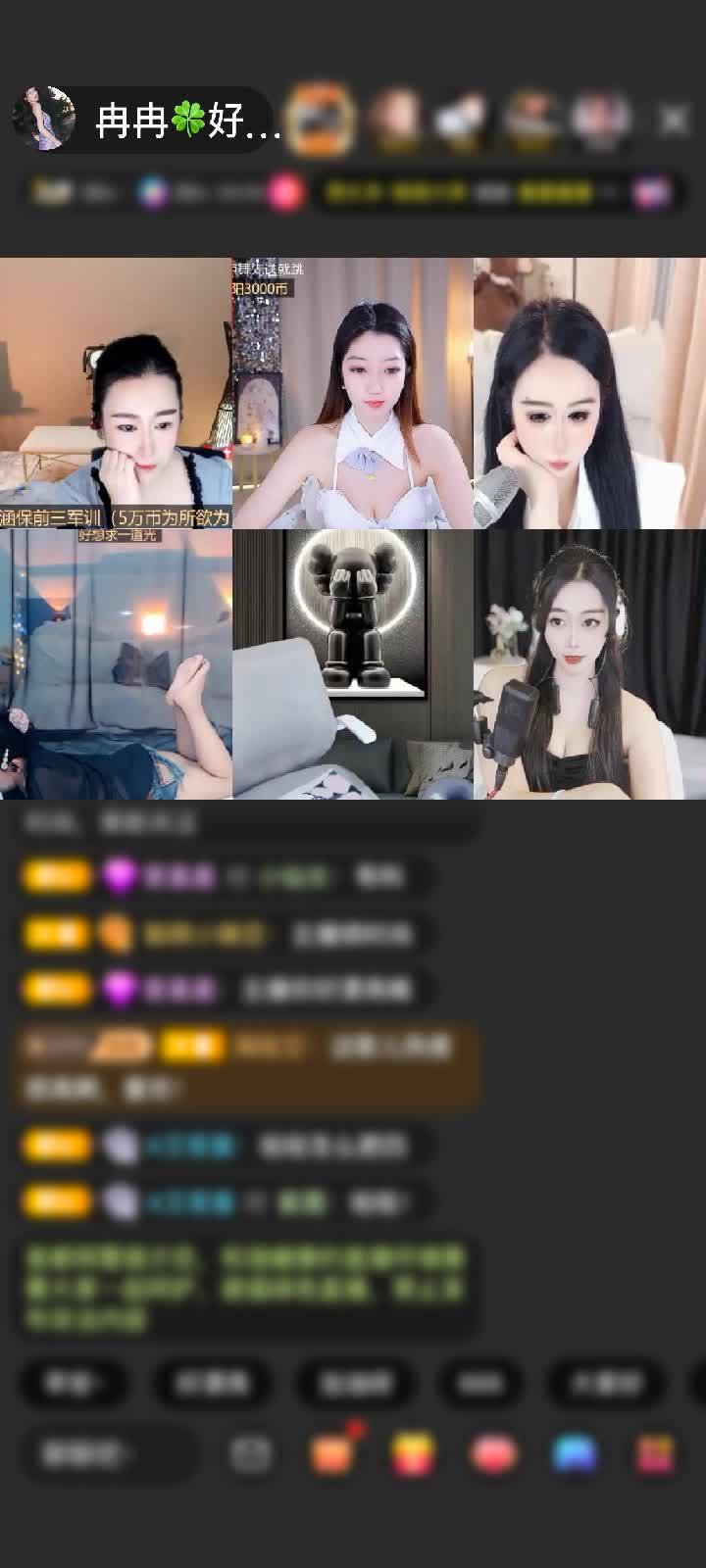Open host 冉冉 profile avatar
706x1568 pixels.
(43, 119)
